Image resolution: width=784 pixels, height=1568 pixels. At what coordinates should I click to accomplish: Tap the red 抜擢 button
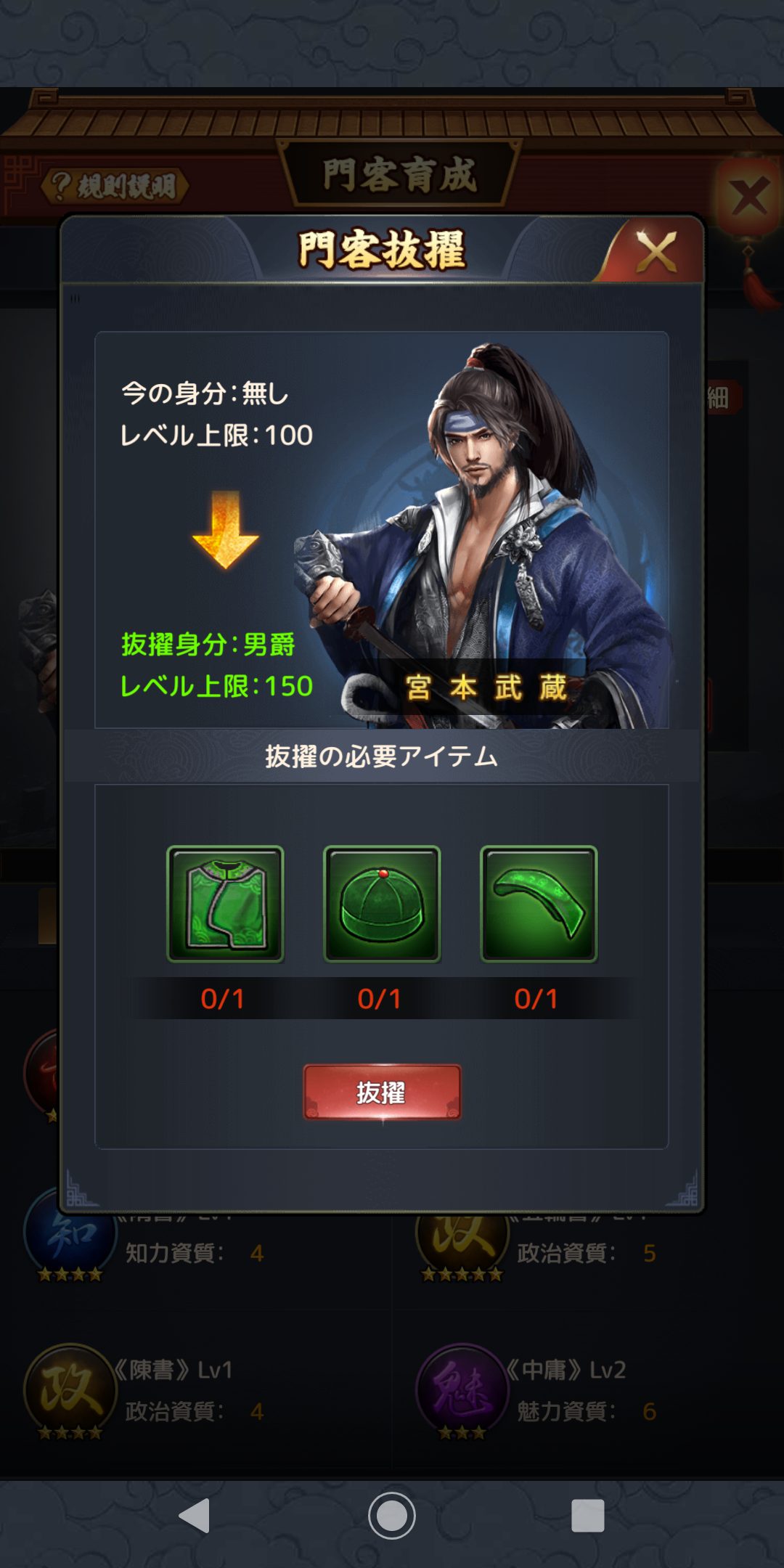click(x=382, y=1092)
